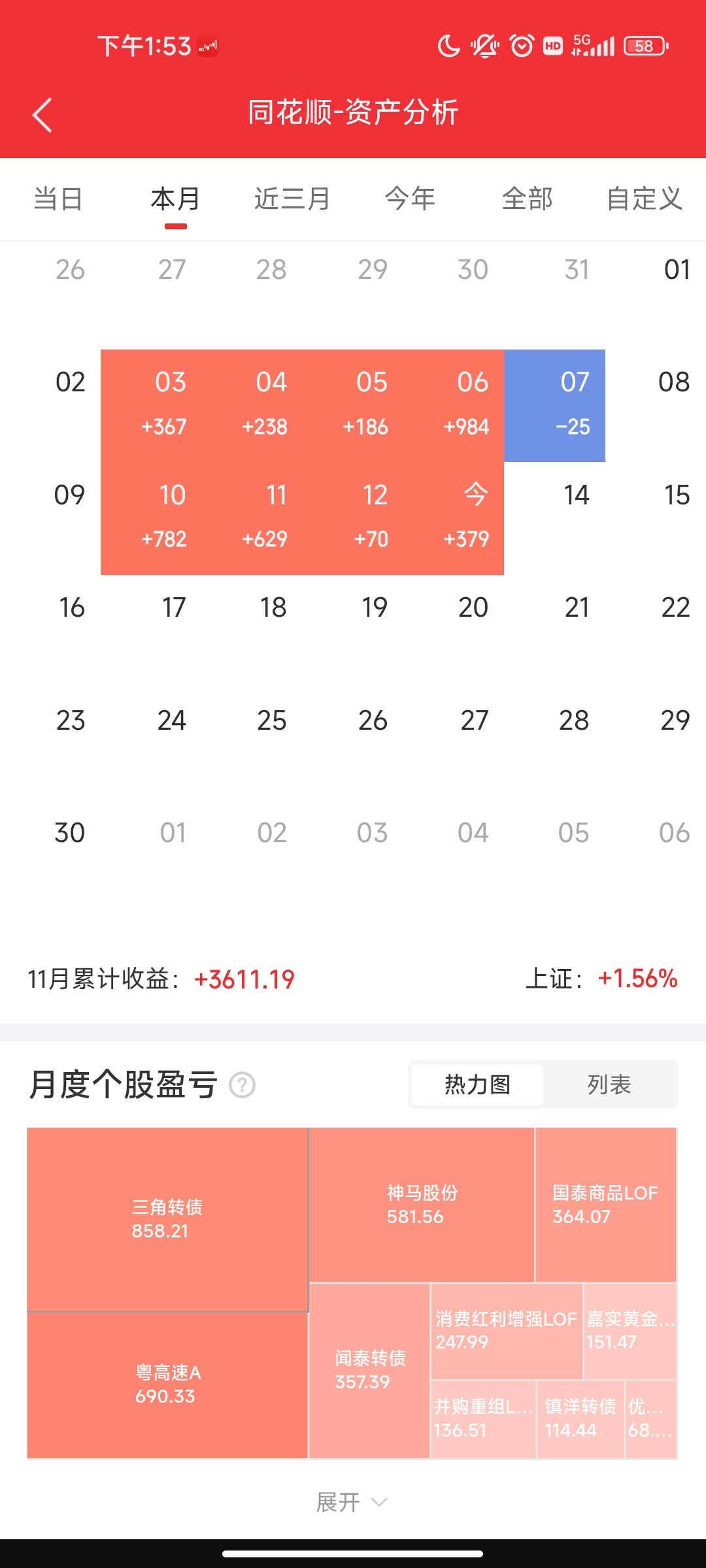Switch to the 当日 tab
This screenshot has width=706, height=1568.
click(x=58, y=199)
